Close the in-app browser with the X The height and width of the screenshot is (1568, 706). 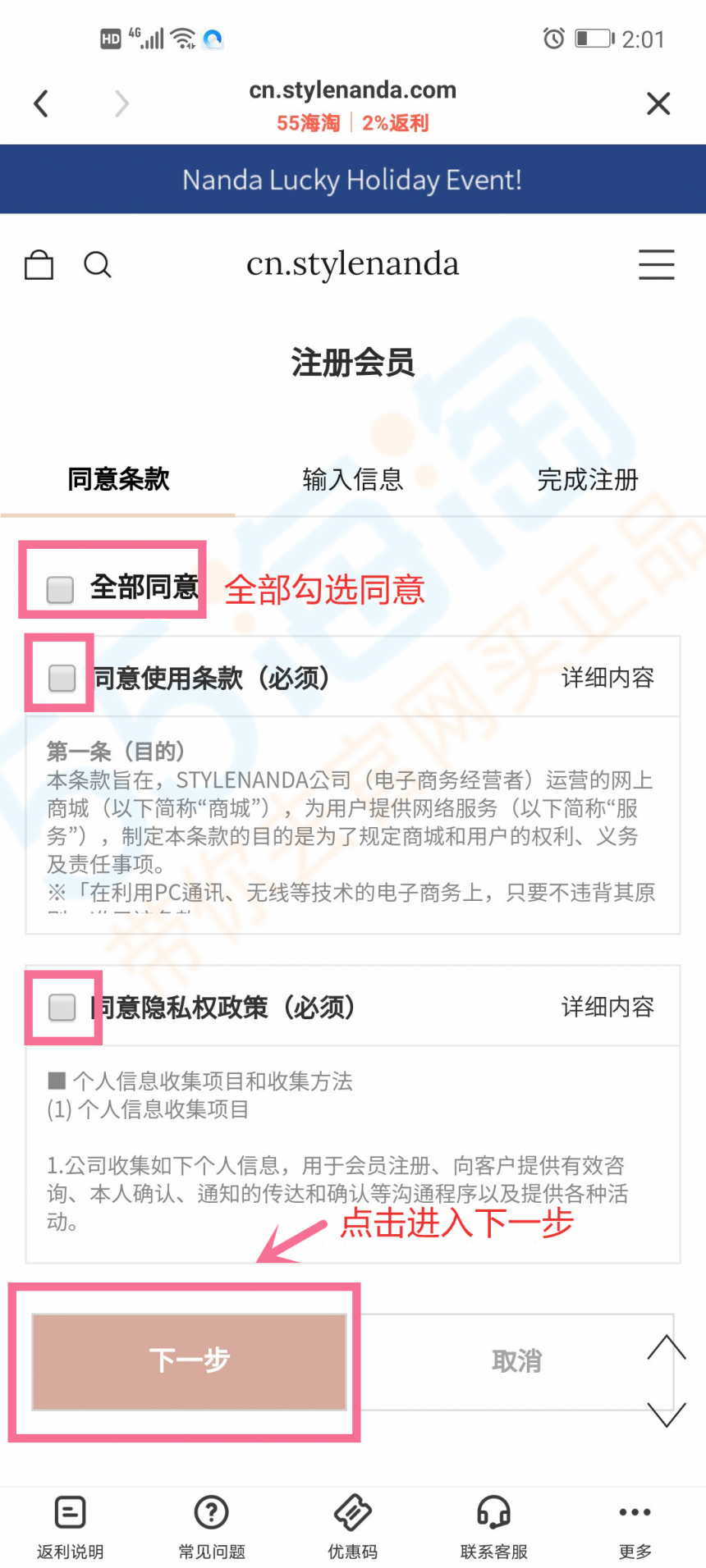pyautogui.click(x=658, y=103)
